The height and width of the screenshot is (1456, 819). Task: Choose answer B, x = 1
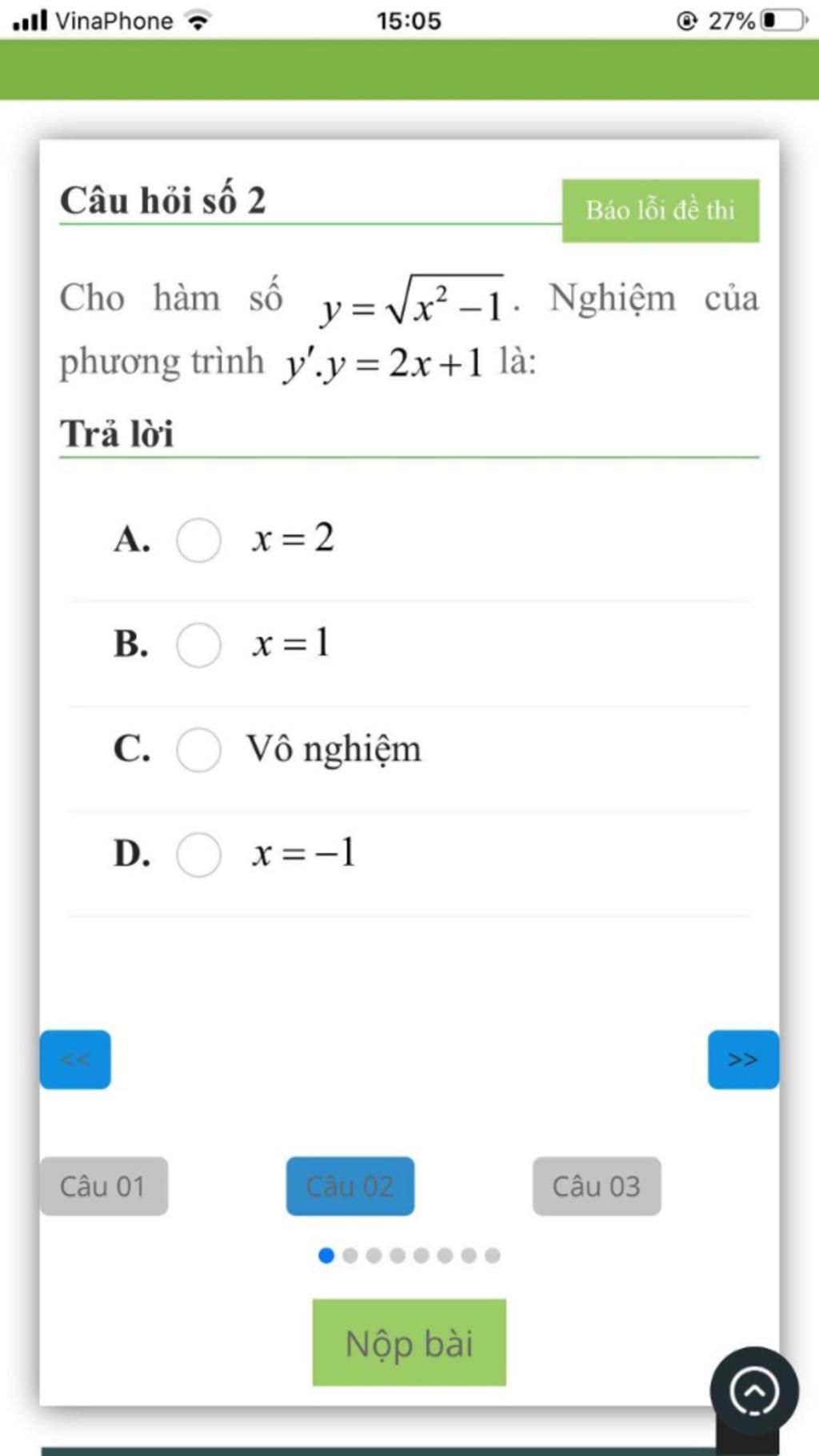coord(198,645)
